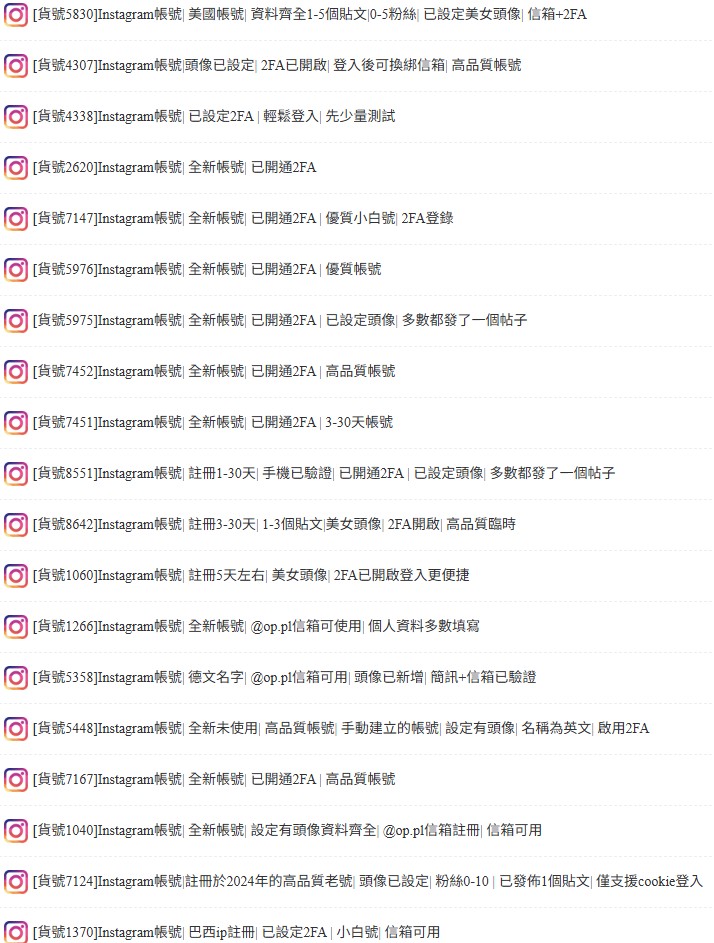This screenshot has height=943, width=714.
Task: Open item 貨號7452 高品質帳號
Action: [x=213, y=371]
